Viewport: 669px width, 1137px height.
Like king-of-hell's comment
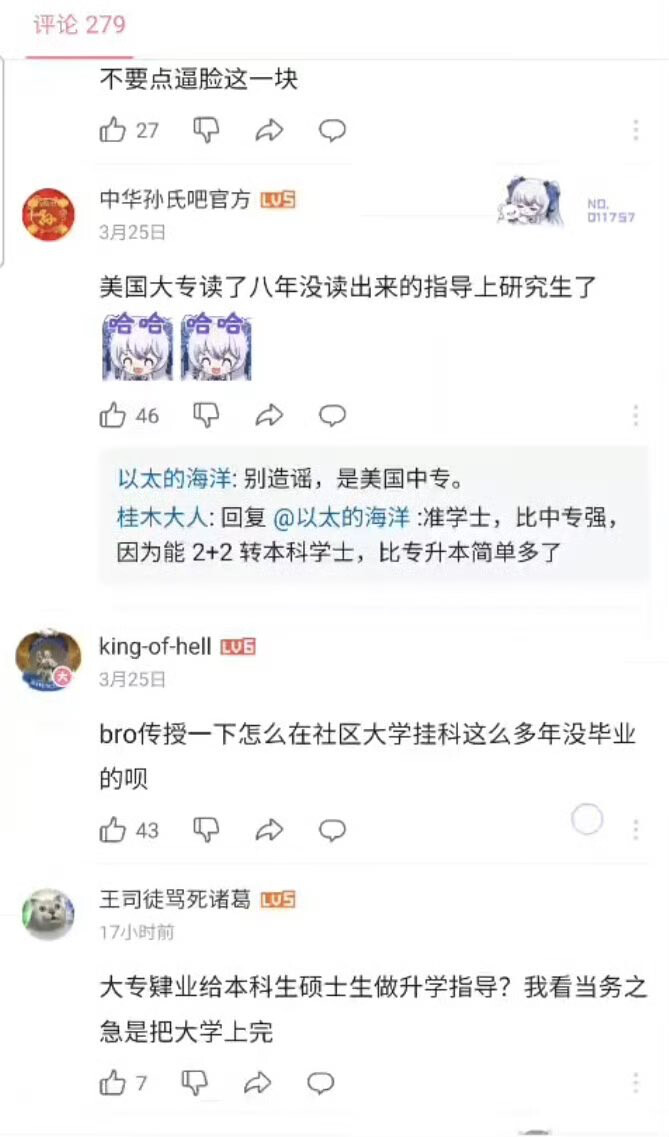point(114,830)
